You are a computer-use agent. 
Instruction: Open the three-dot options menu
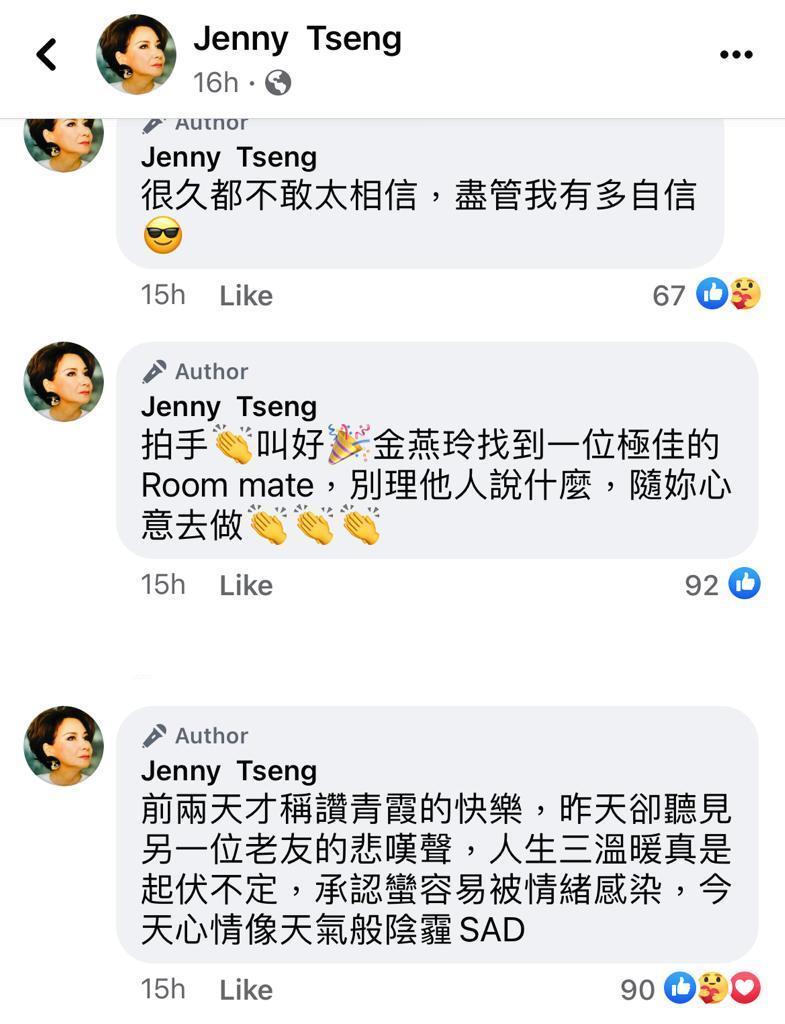point(736,55)
